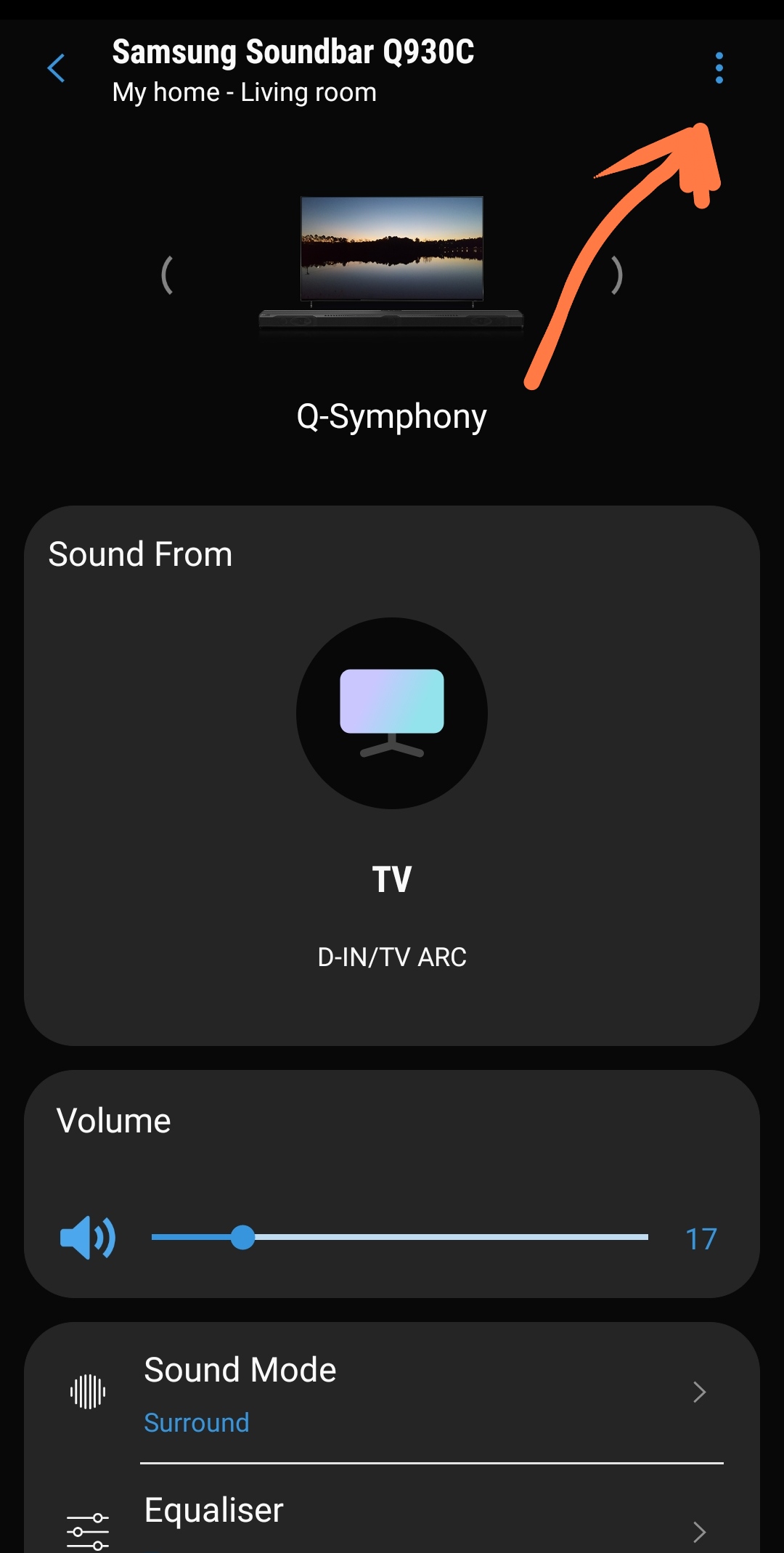Select the TV sound source
784x1553 pixels.
coord(392,713)
